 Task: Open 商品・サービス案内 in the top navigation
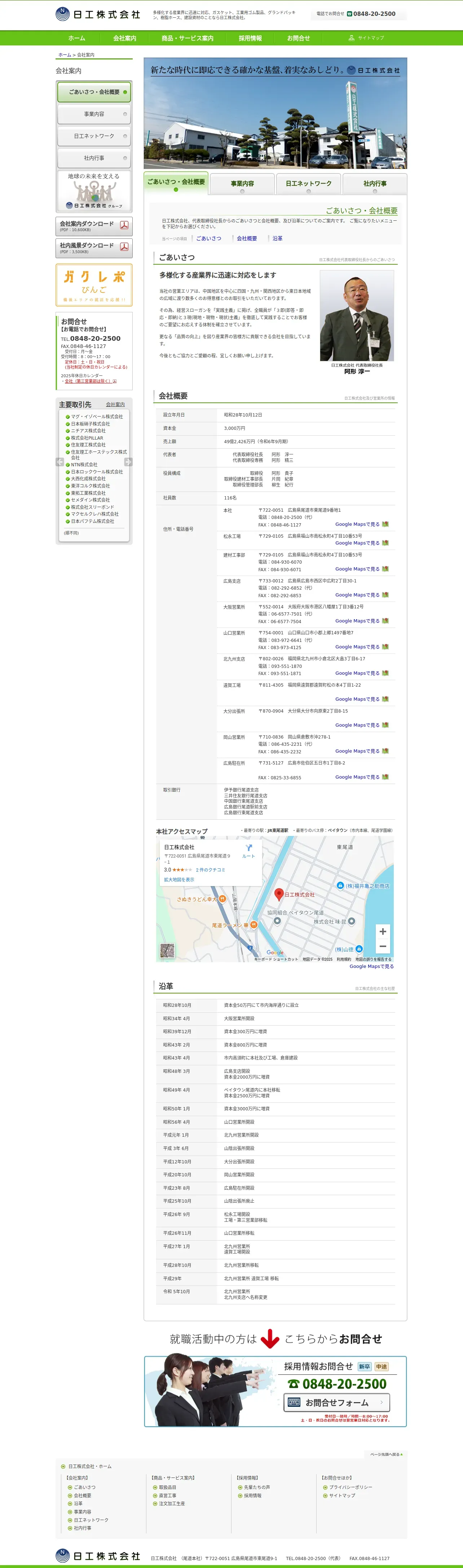pyautogui.click(x=188, y=38)
